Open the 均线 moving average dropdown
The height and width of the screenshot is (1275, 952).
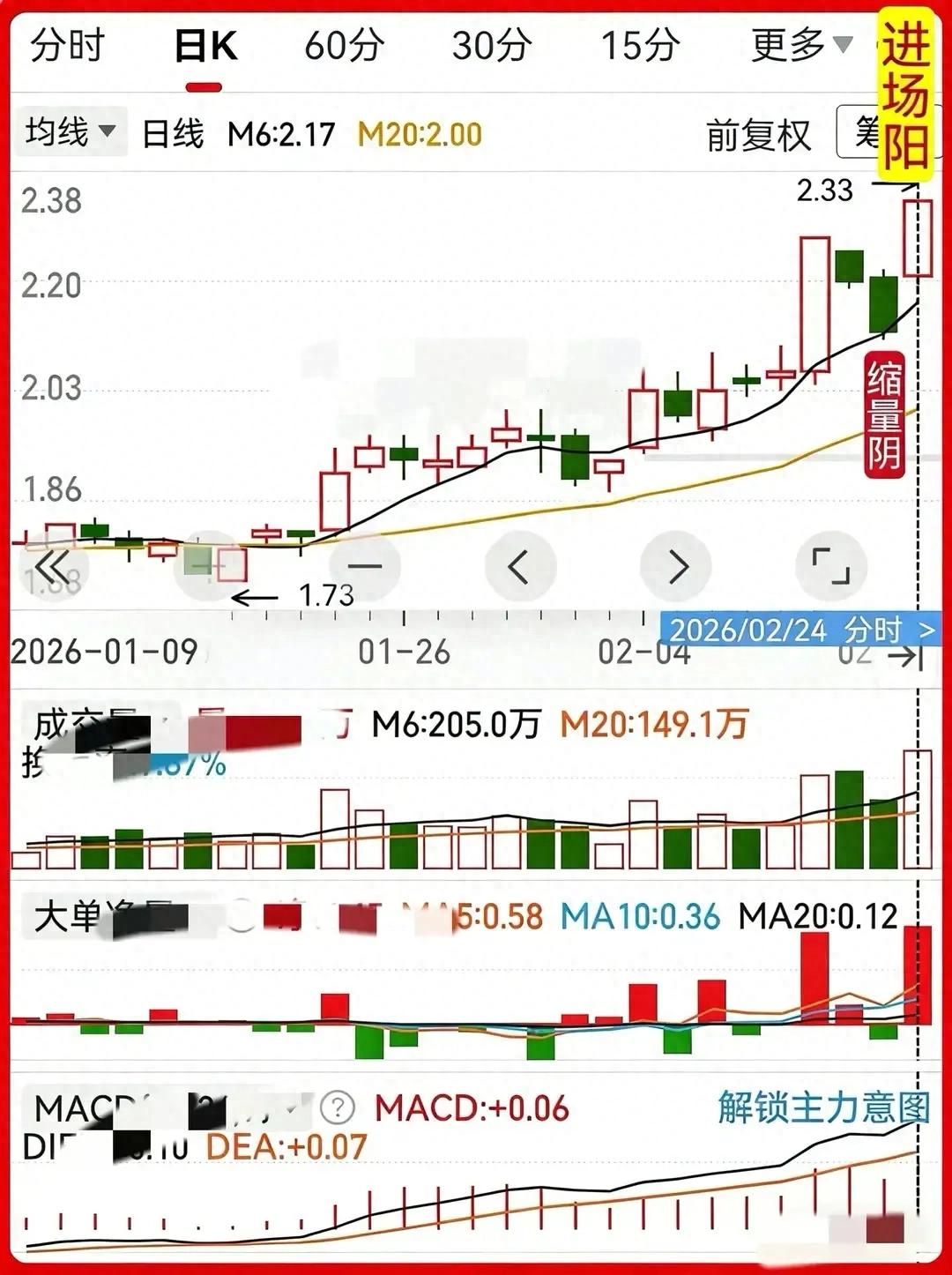click(66, 132)
